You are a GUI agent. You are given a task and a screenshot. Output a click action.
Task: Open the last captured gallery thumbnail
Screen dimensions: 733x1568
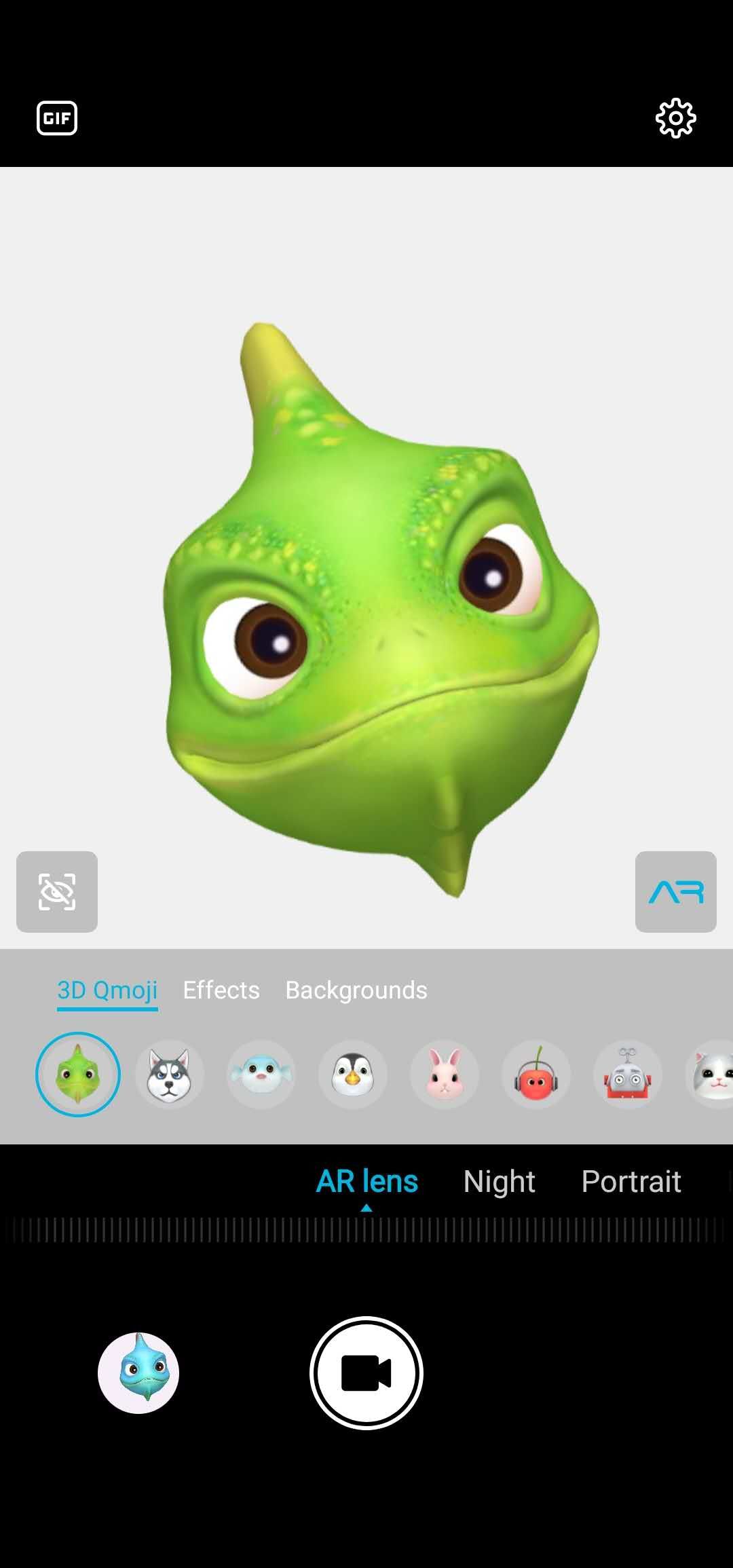point(138,1373)
